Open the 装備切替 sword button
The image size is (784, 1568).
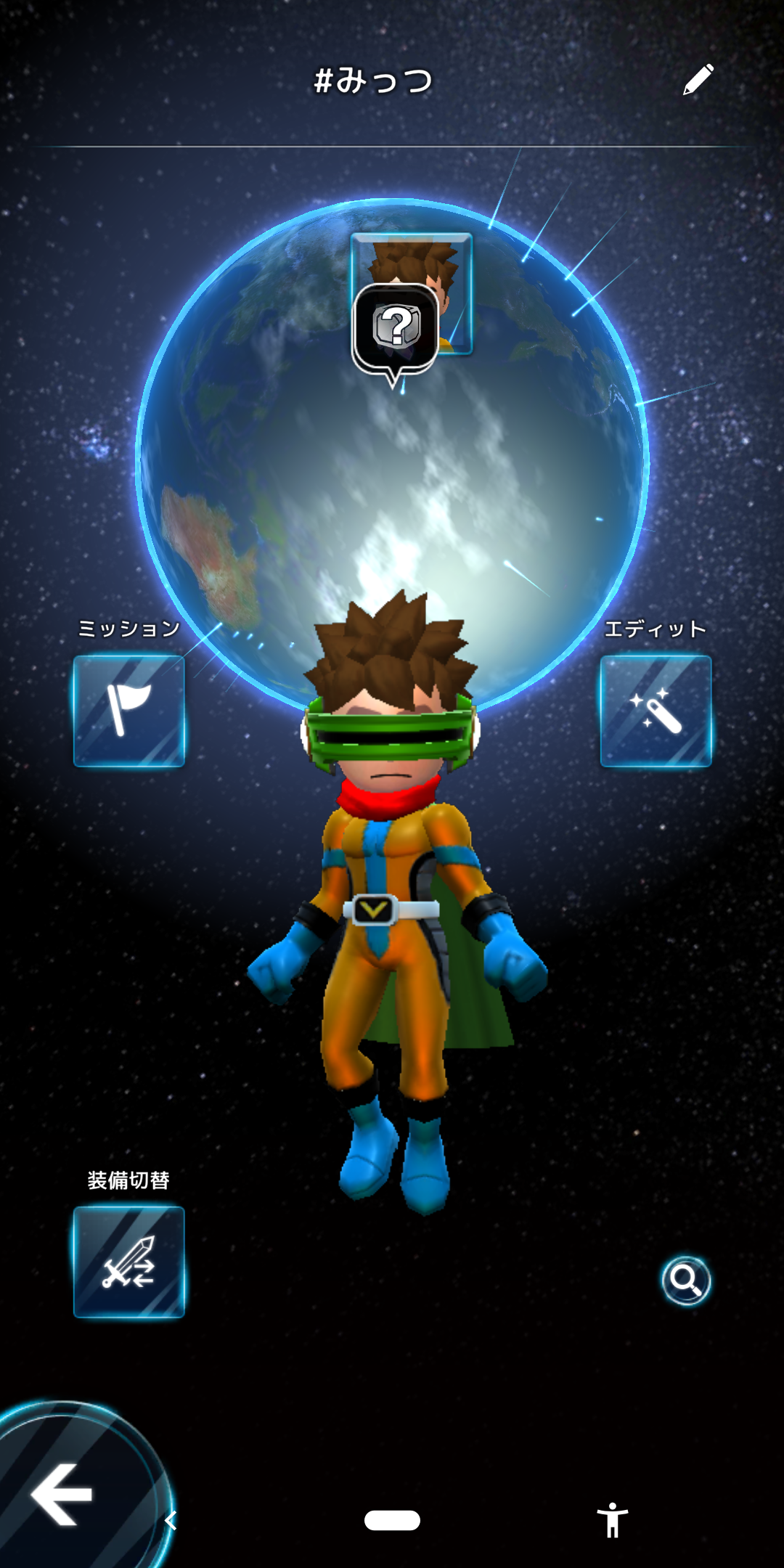(129, 1262)
